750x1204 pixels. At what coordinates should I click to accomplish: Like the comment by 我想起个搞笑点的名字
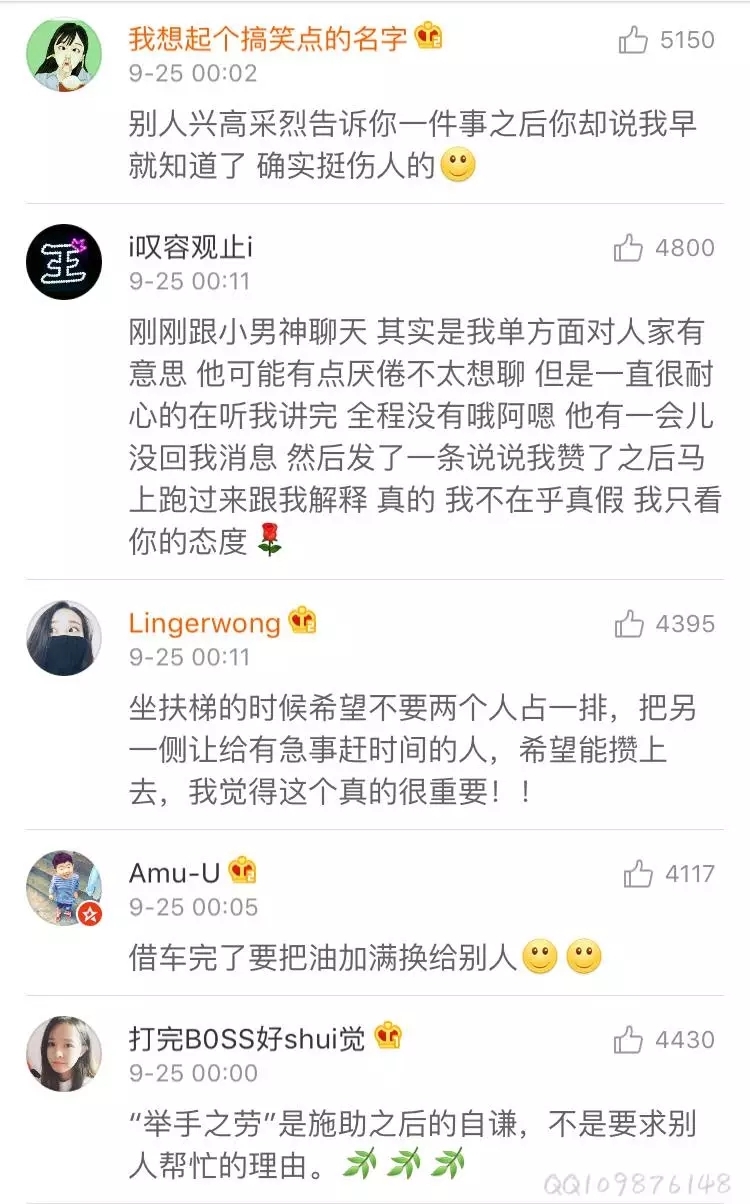pos(634,39)
